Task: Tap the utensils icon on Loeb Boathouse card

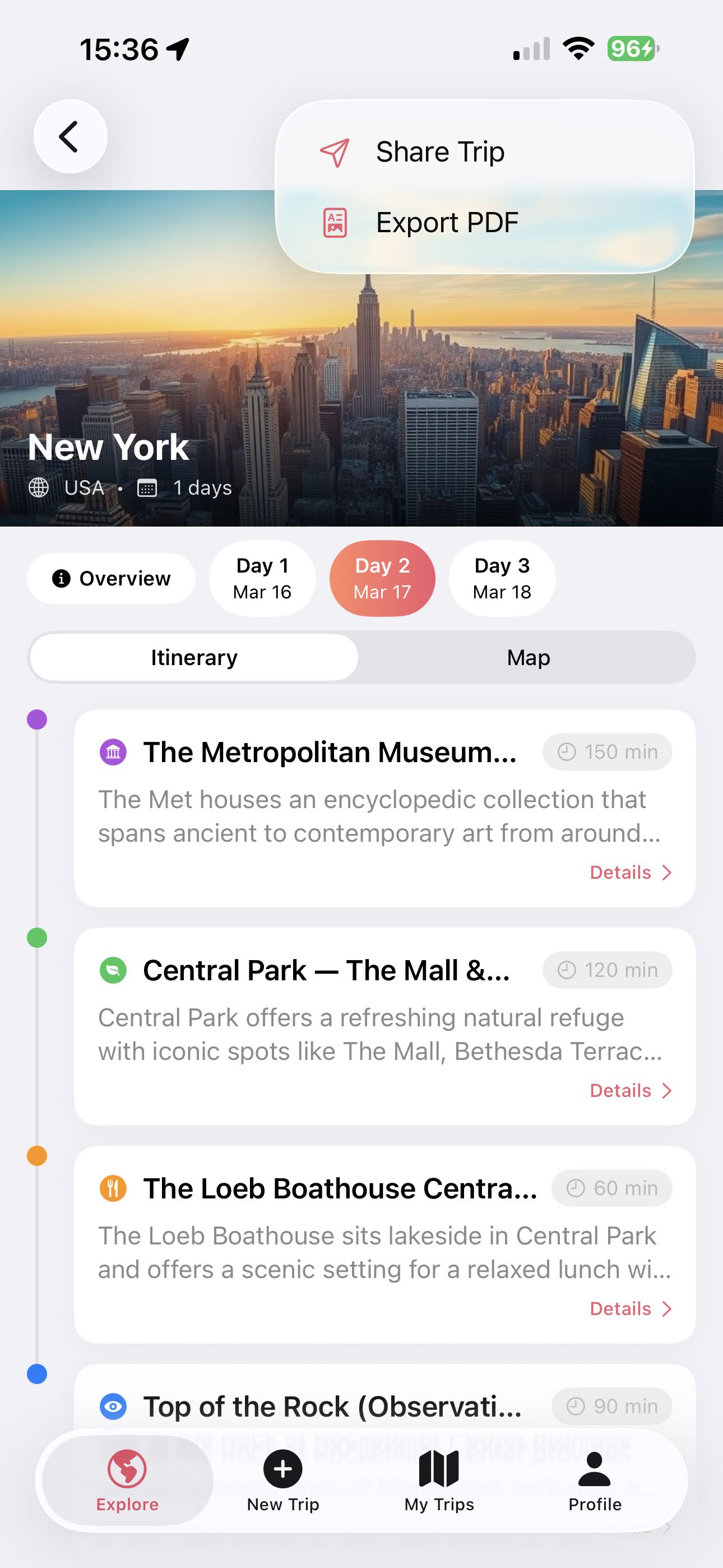Action: click(x=113, y=1187)
